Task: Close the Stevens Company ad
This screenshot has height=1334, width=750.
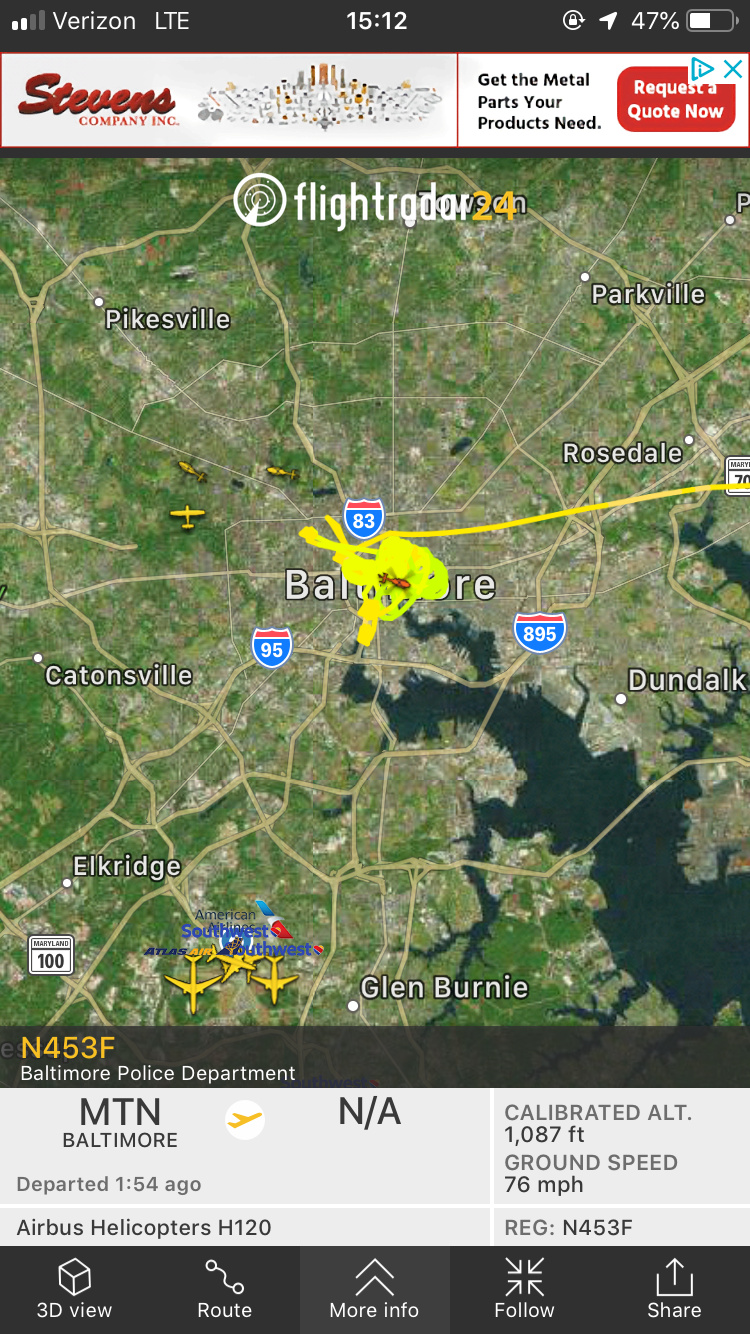Action: click(733, 69)
